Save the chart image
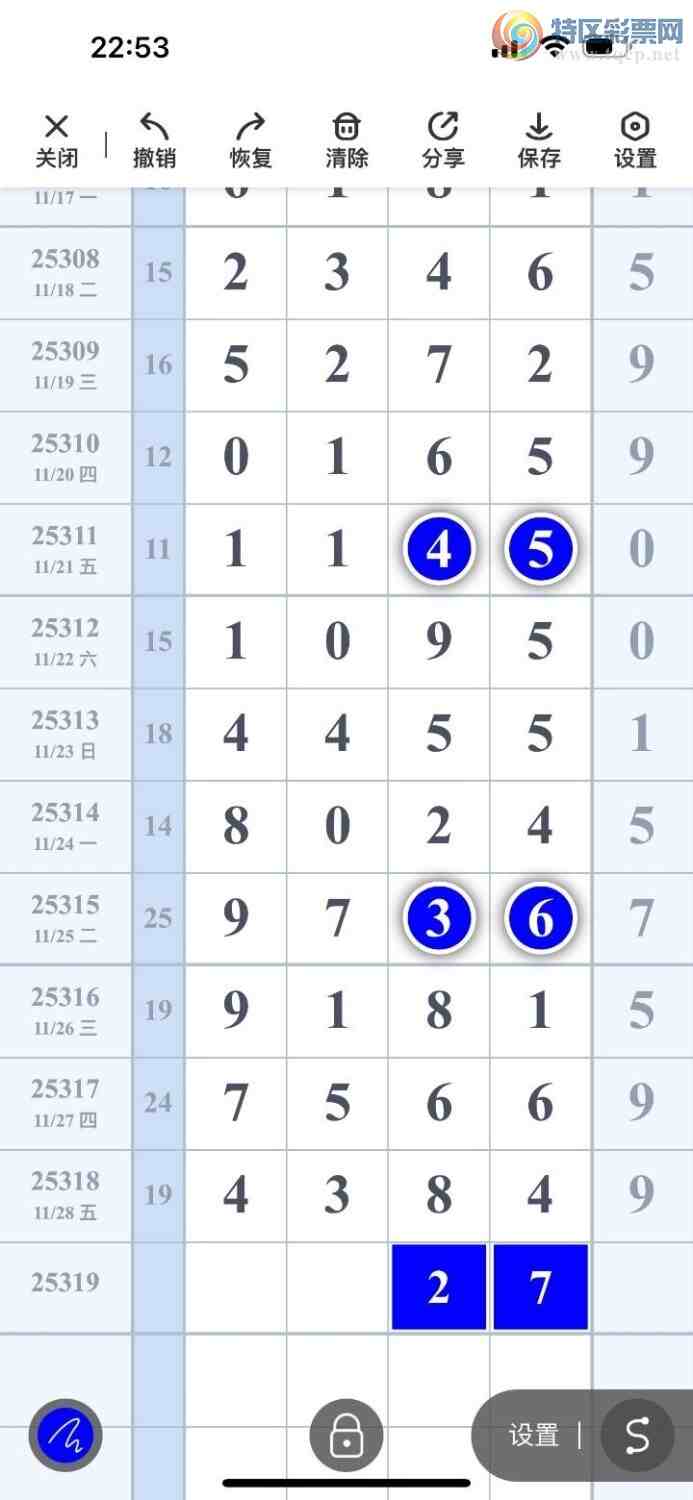The height and width of the screenshot is (1500, 693). (539, 140)
